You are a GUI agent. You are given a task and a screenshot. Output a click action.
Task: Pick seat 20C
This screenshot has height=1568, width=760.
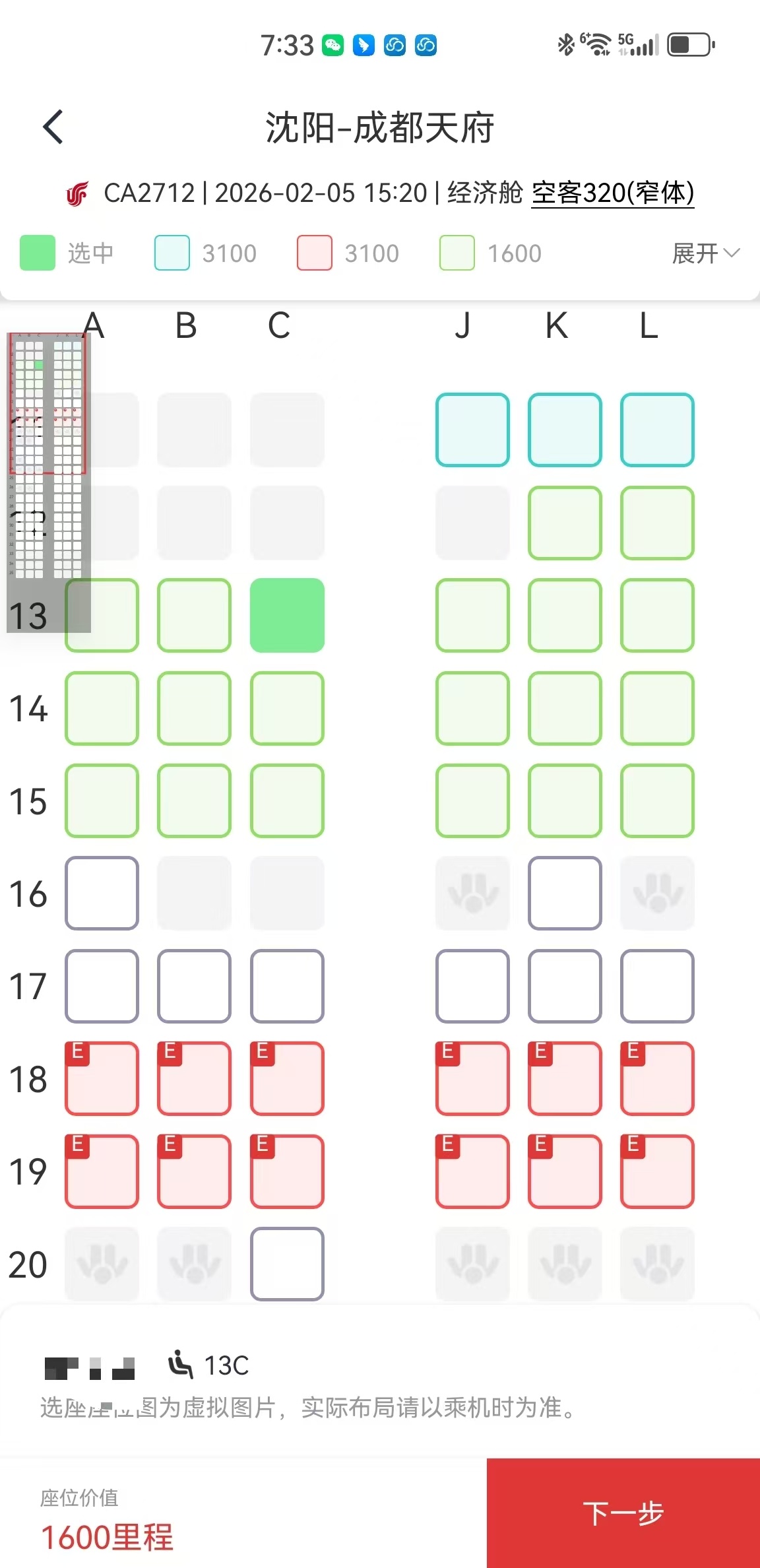(287, 1264)
